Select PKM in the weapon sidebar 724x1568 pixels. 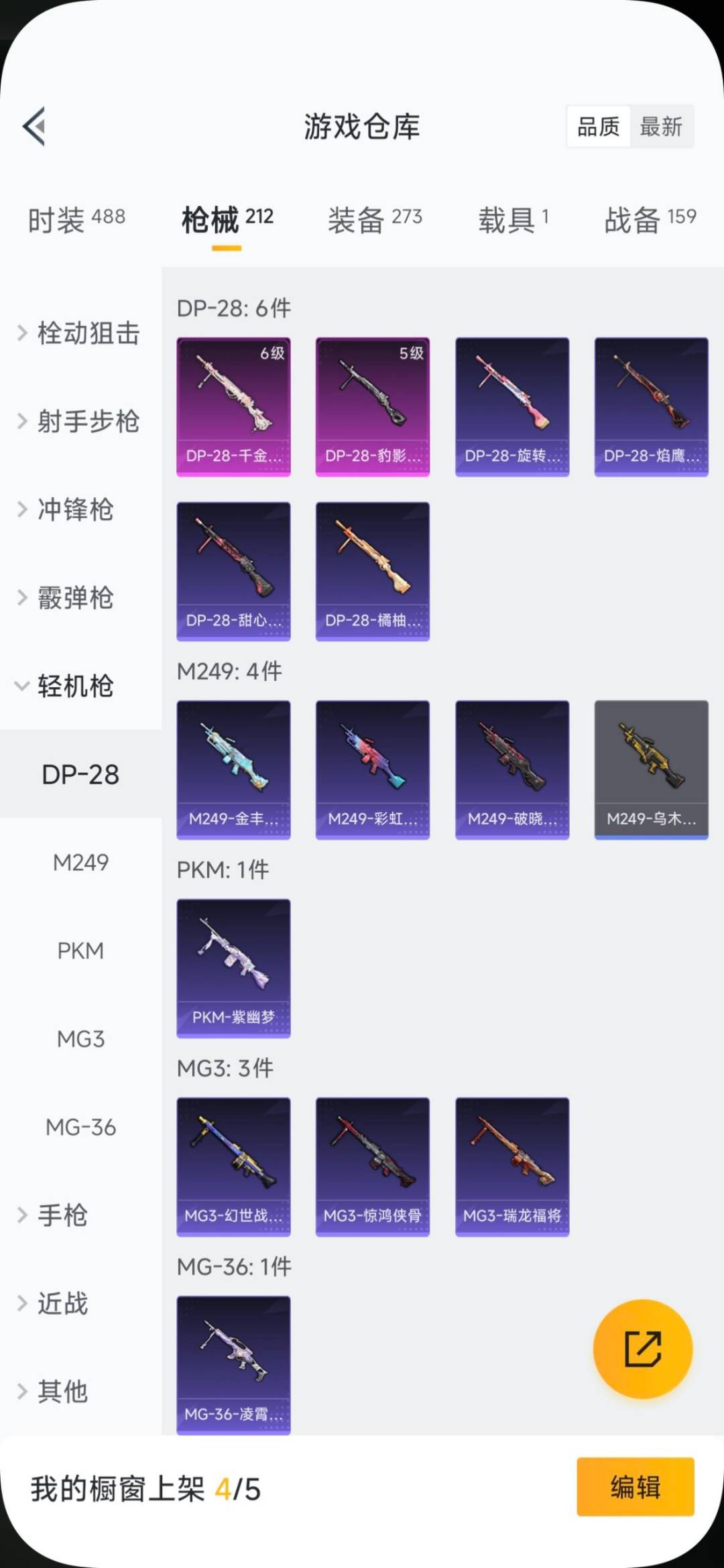80,951
